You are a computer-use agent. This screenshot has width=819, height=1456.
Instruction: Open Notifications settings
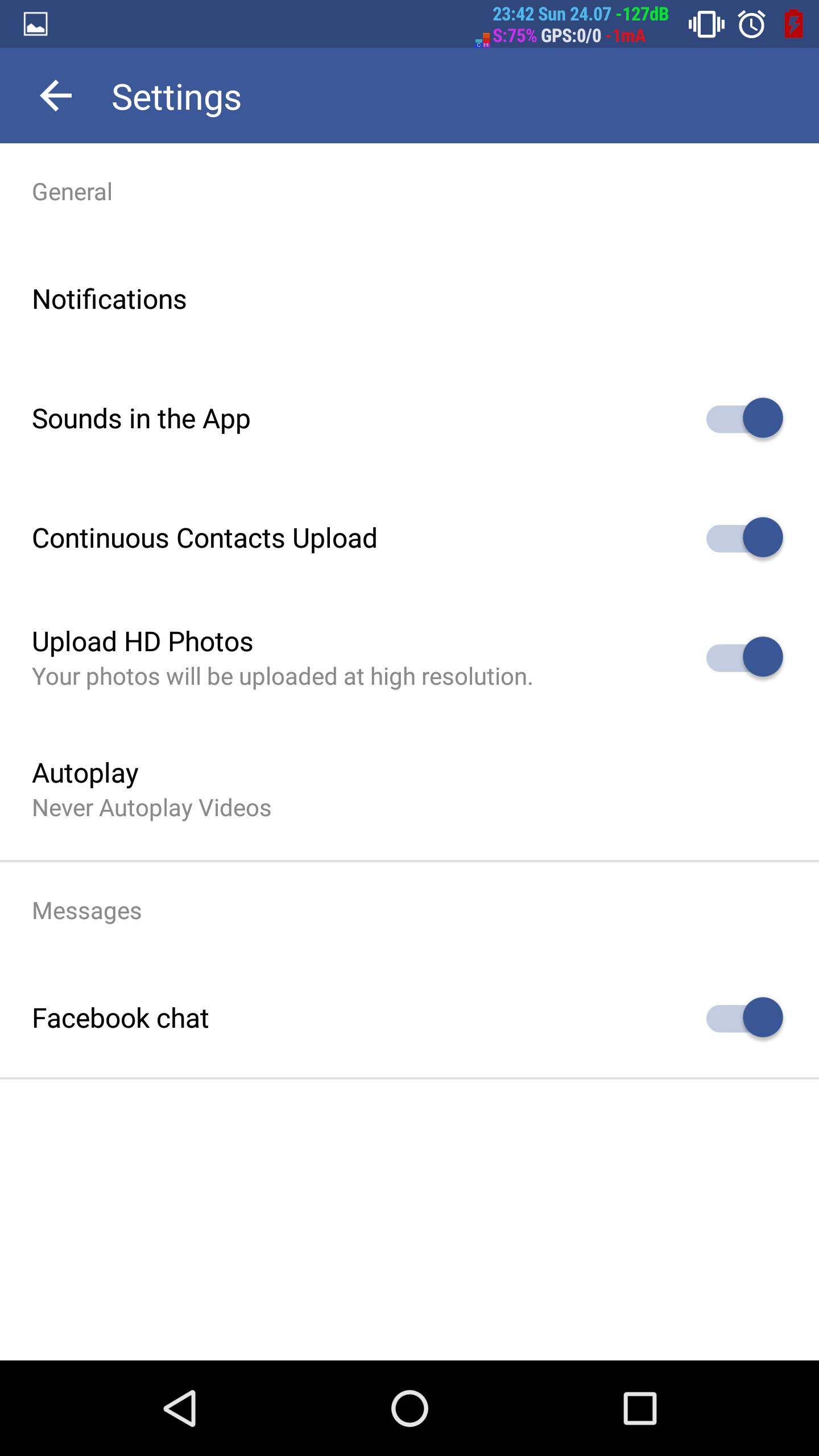409,299
